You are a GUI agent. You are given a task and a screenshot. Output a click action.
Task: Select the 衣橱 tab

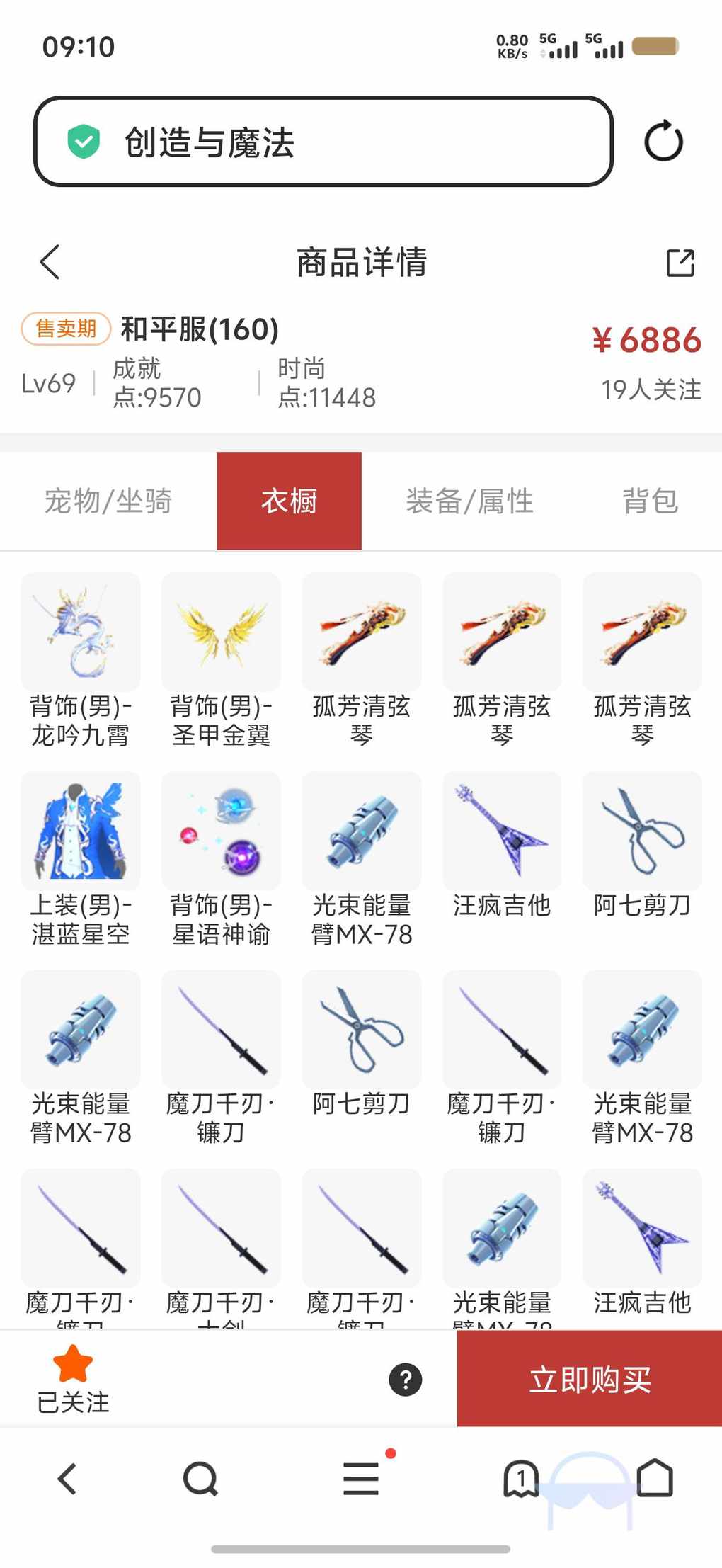tap(289, 501)
